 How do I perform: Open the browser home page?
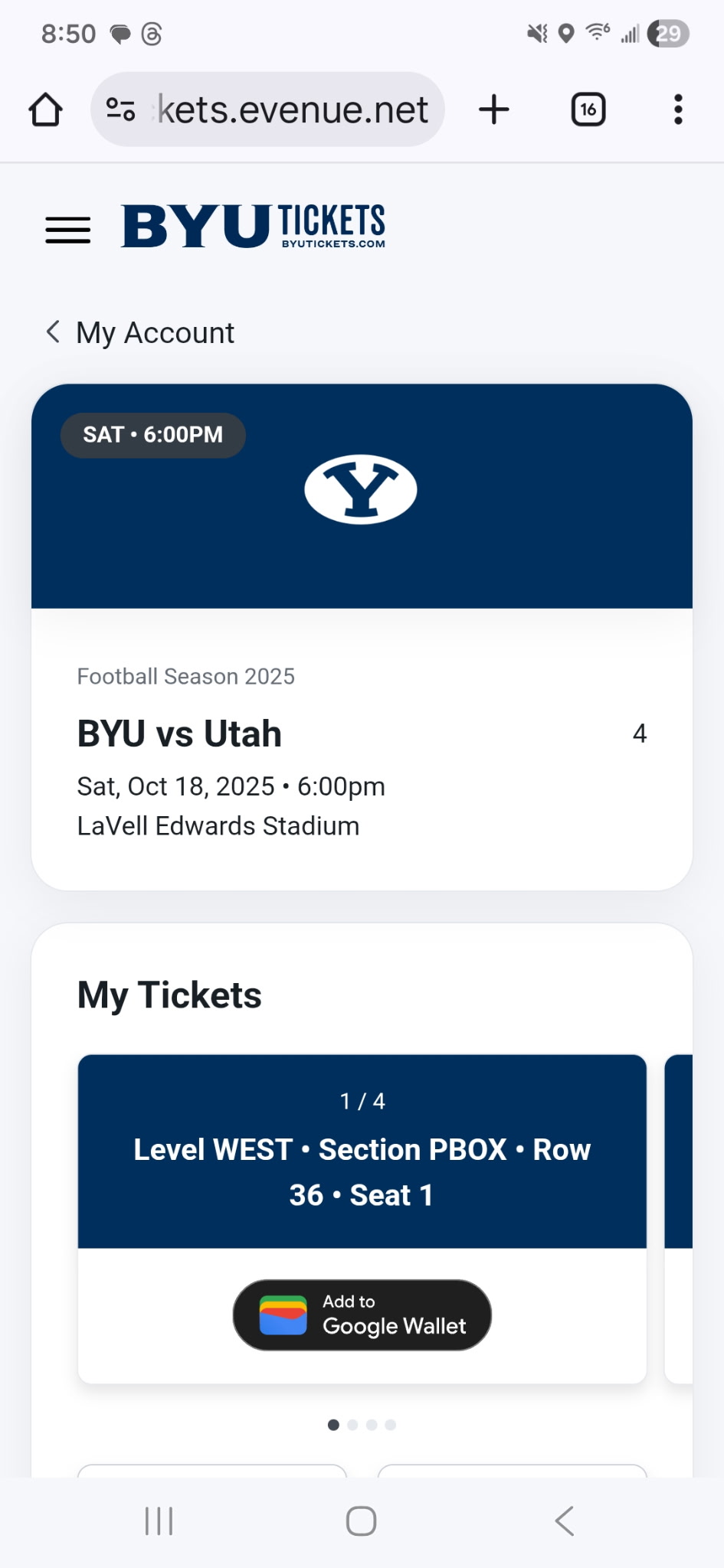[x=45, y=109]
